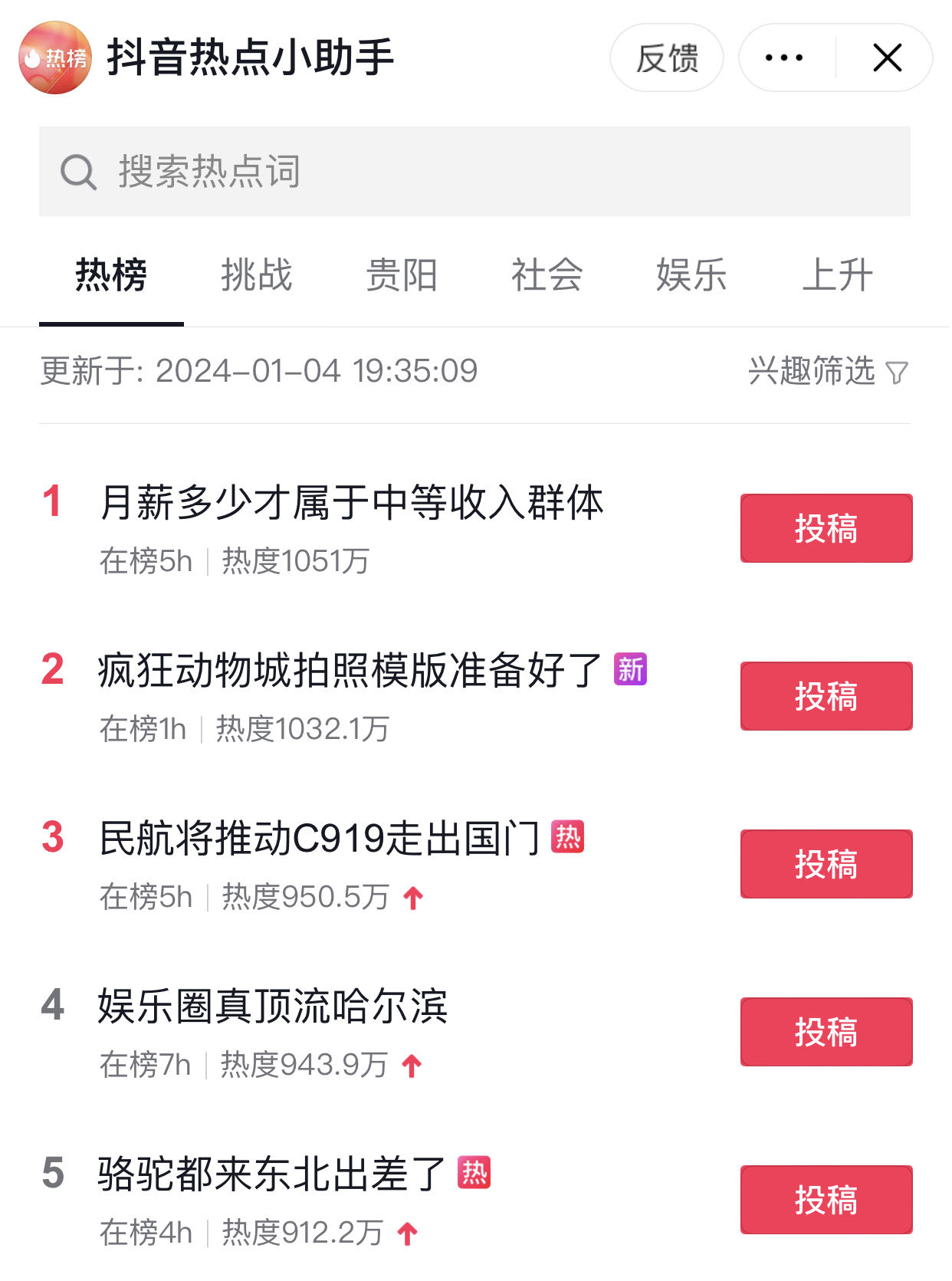This screenshot has width=952, height=1281.
Task: Select the 社会 tab
Action: point(547,275)
